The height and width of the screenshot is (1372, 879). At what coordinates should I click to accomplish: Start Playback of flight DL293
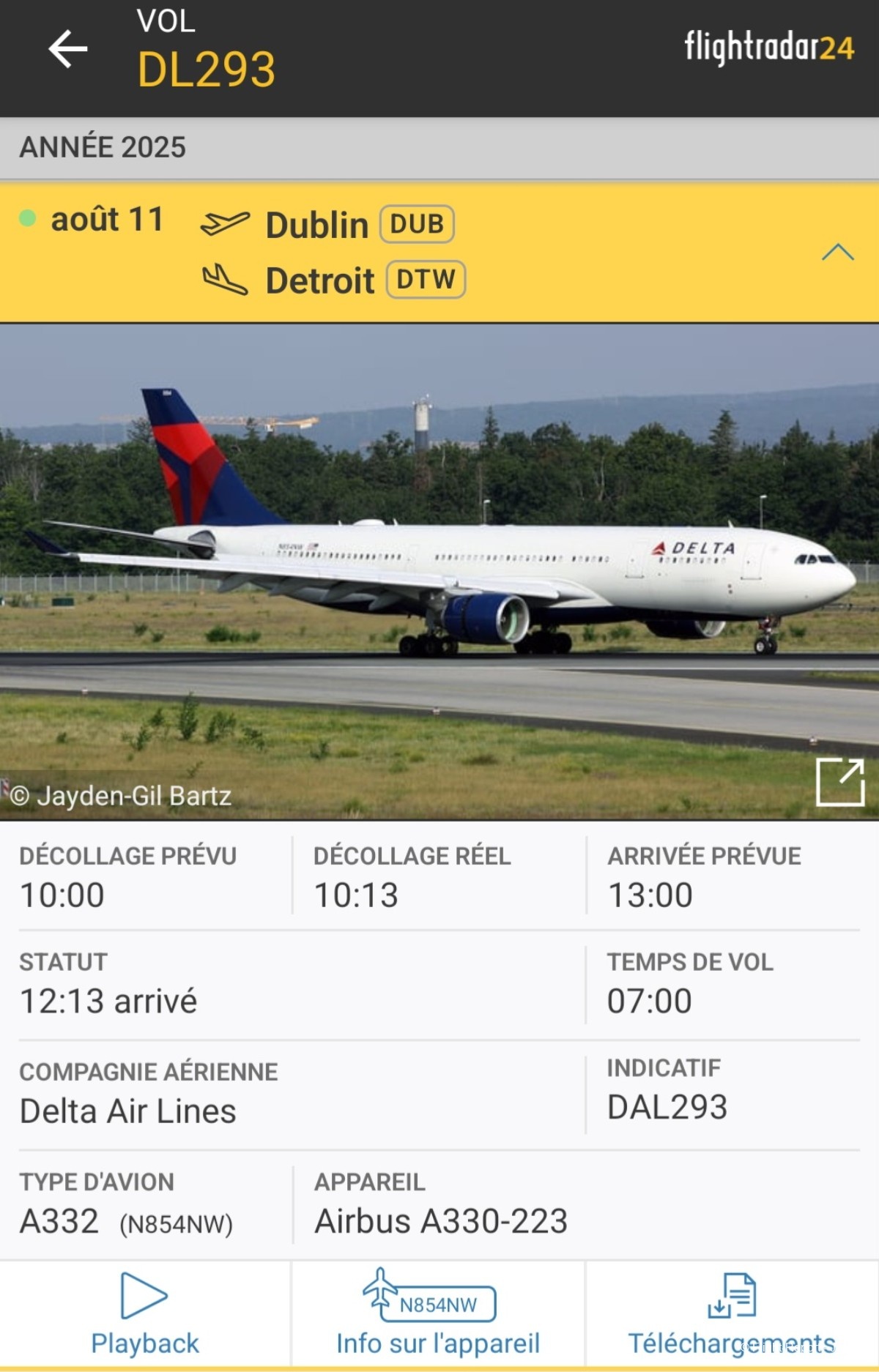click(144, 1313)
